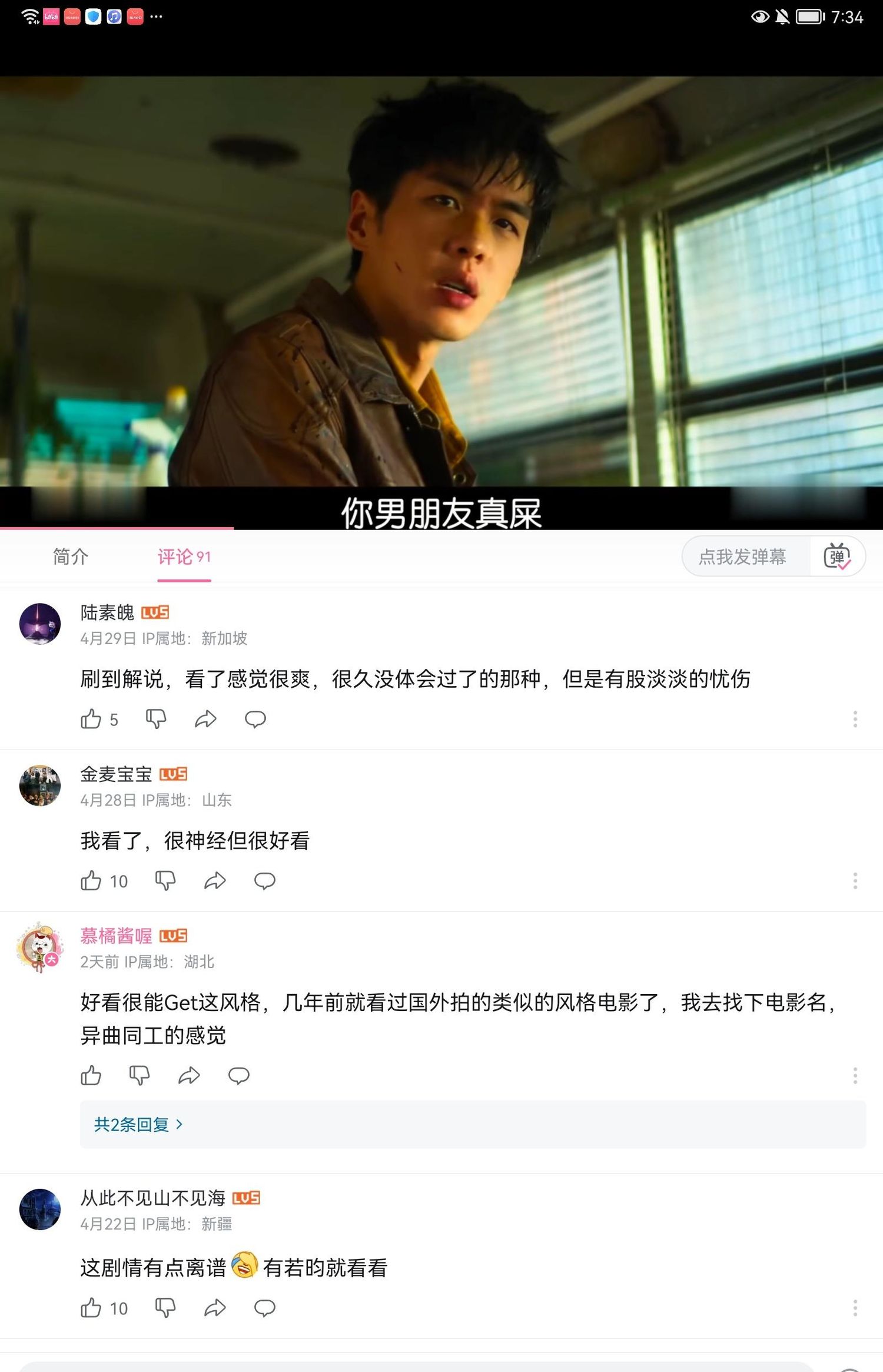This screenshot has width=883, height=1372.
Task: Open more options on 陆素魄's comment
Action: (855, 719)
